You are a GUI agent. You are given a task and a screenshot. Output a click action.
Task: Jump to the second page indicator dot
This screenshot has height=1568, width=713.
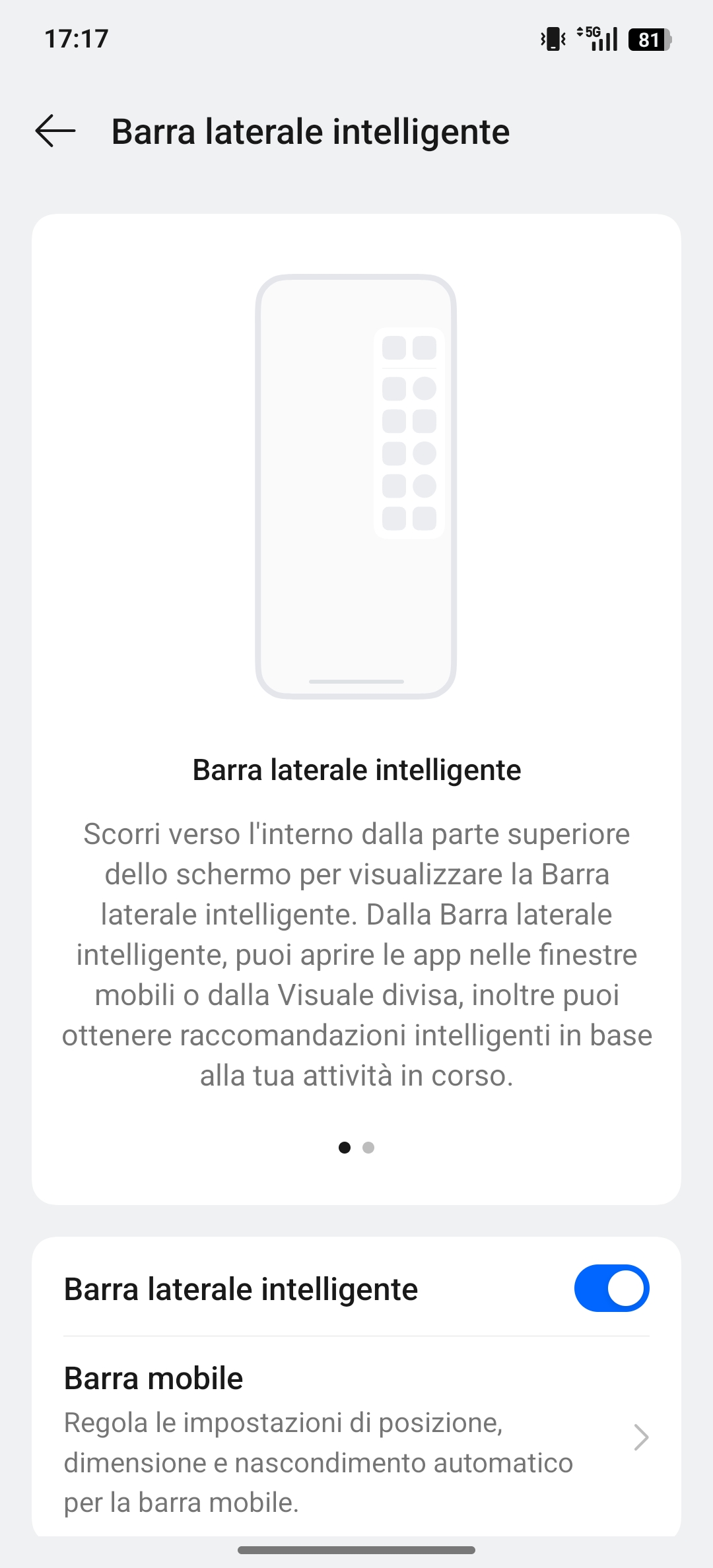point(368,1148)
